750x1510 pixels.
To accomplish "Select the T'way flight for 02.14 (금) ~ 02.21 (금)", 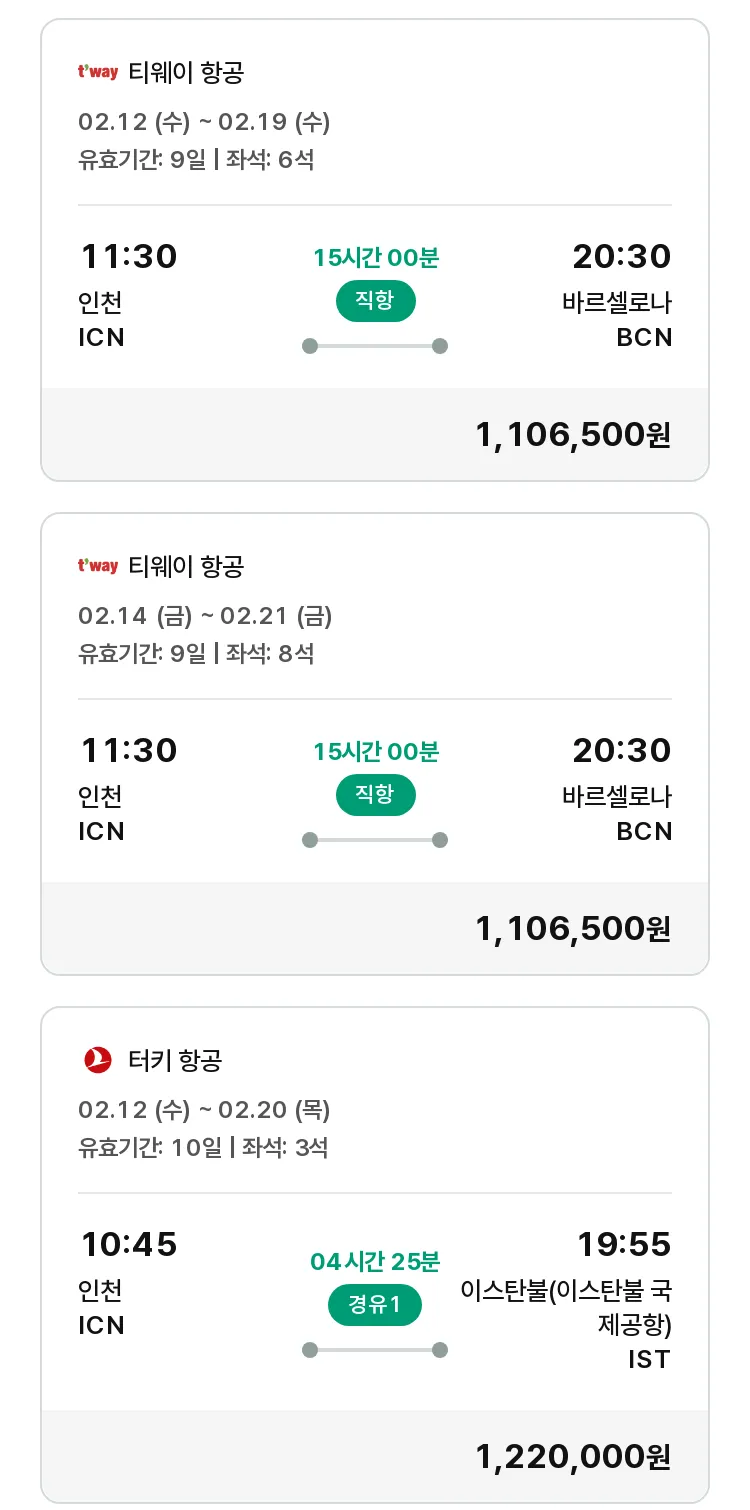I will [375, 744].
